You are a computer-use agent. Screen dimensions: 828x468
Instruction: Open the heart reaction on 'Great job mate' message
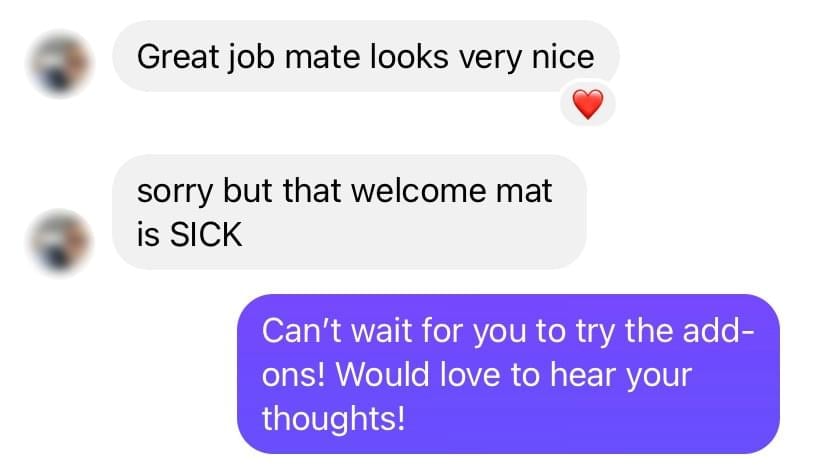[587, 105]
